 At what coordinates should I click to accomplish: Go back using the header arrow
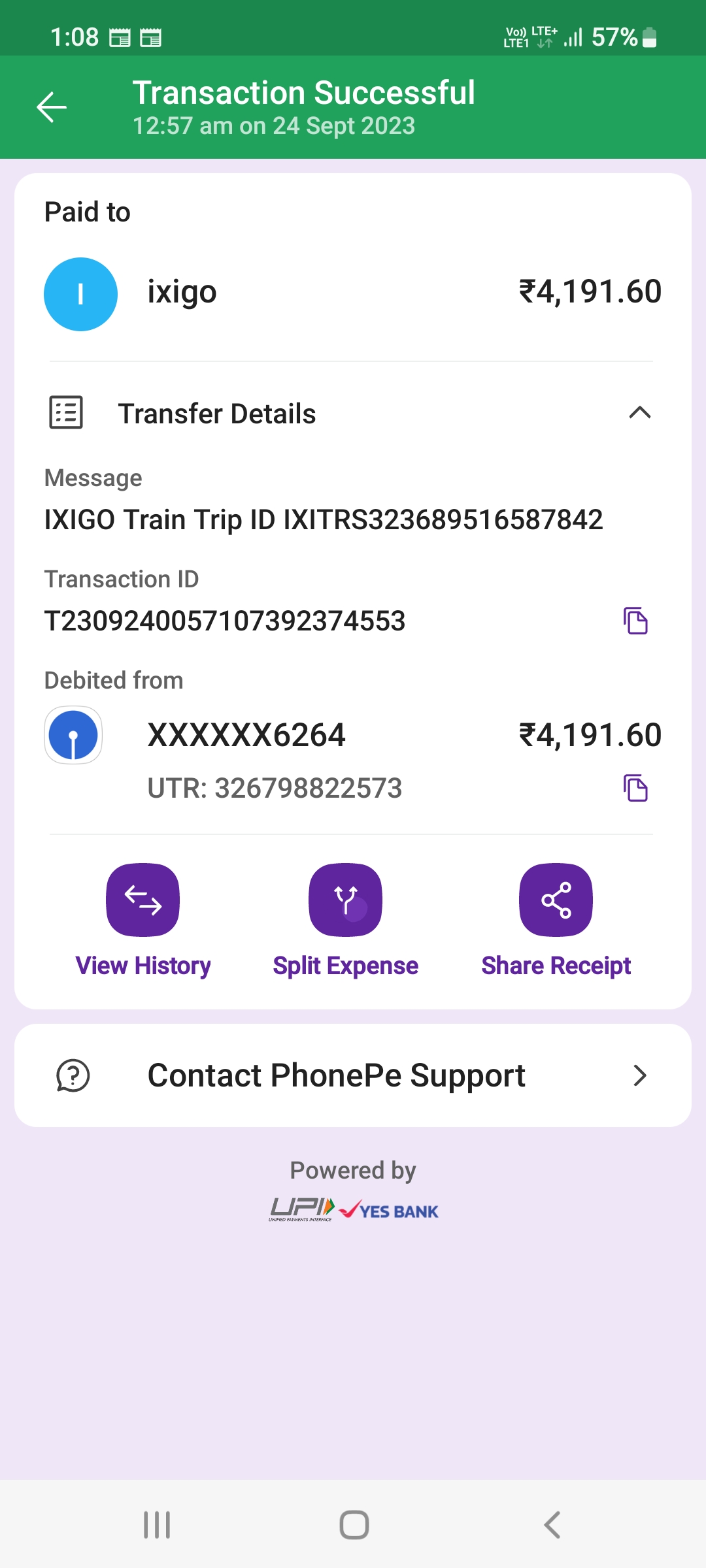(x=52, y=108)
